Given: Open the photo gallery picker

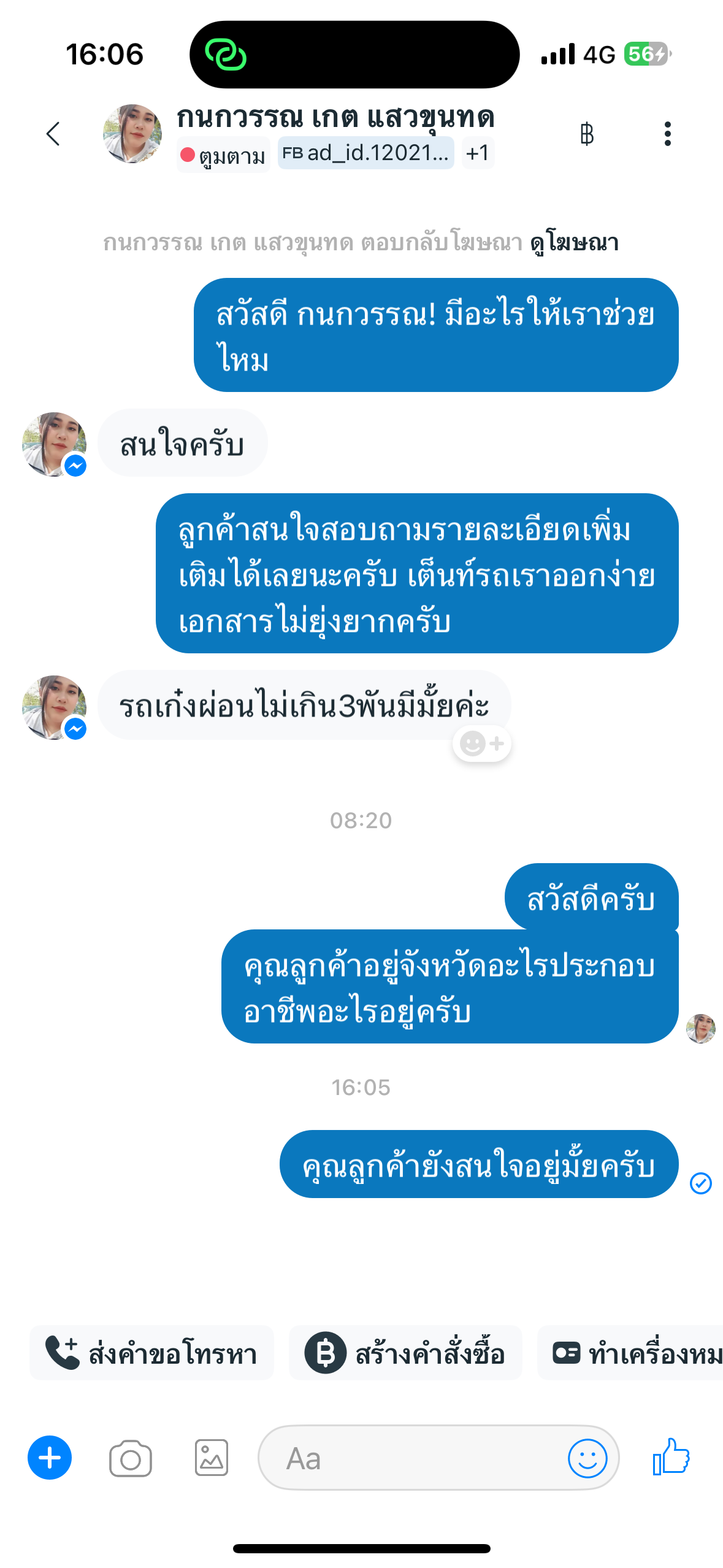Looking at the screenshot, I should (x=212, y=1458).
